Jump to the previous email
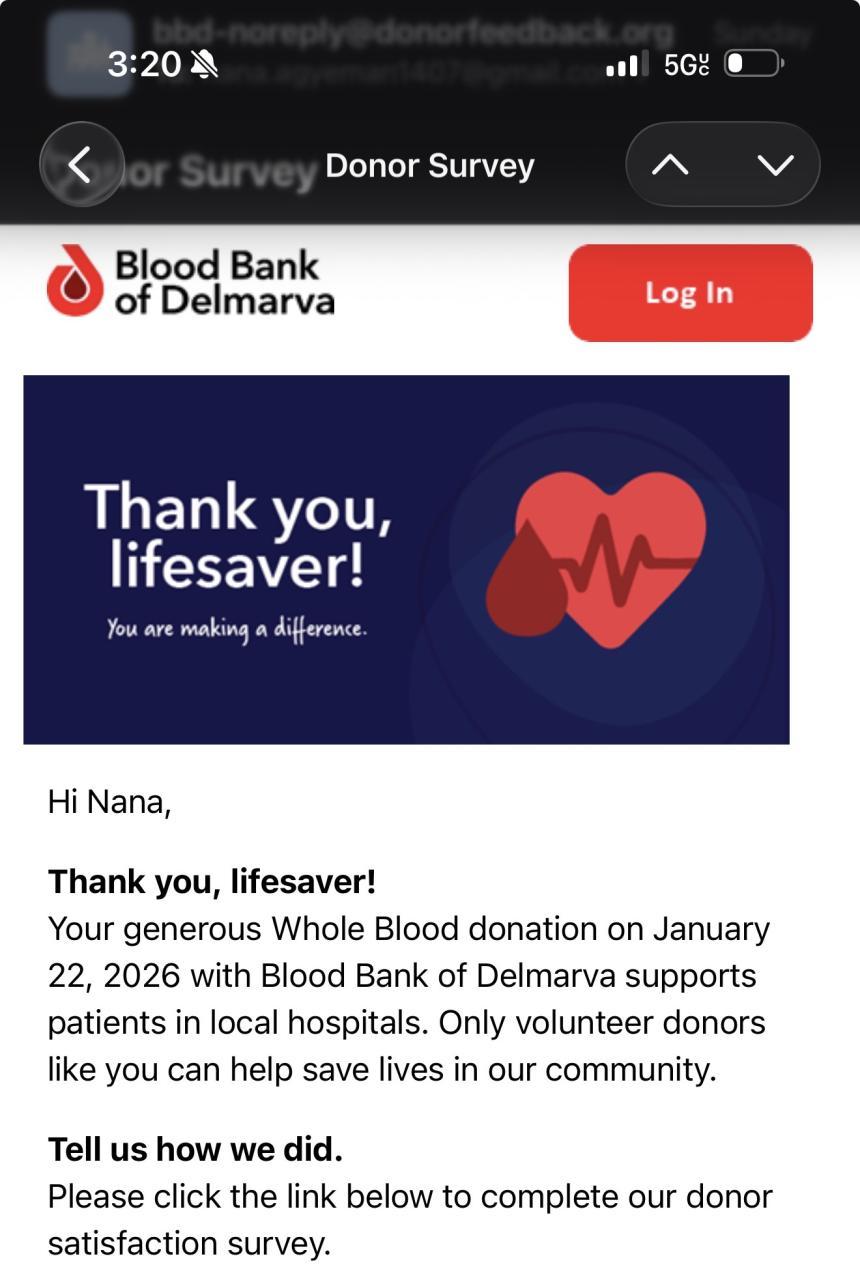Screen dimensions: 860x1280 [670, 165]
